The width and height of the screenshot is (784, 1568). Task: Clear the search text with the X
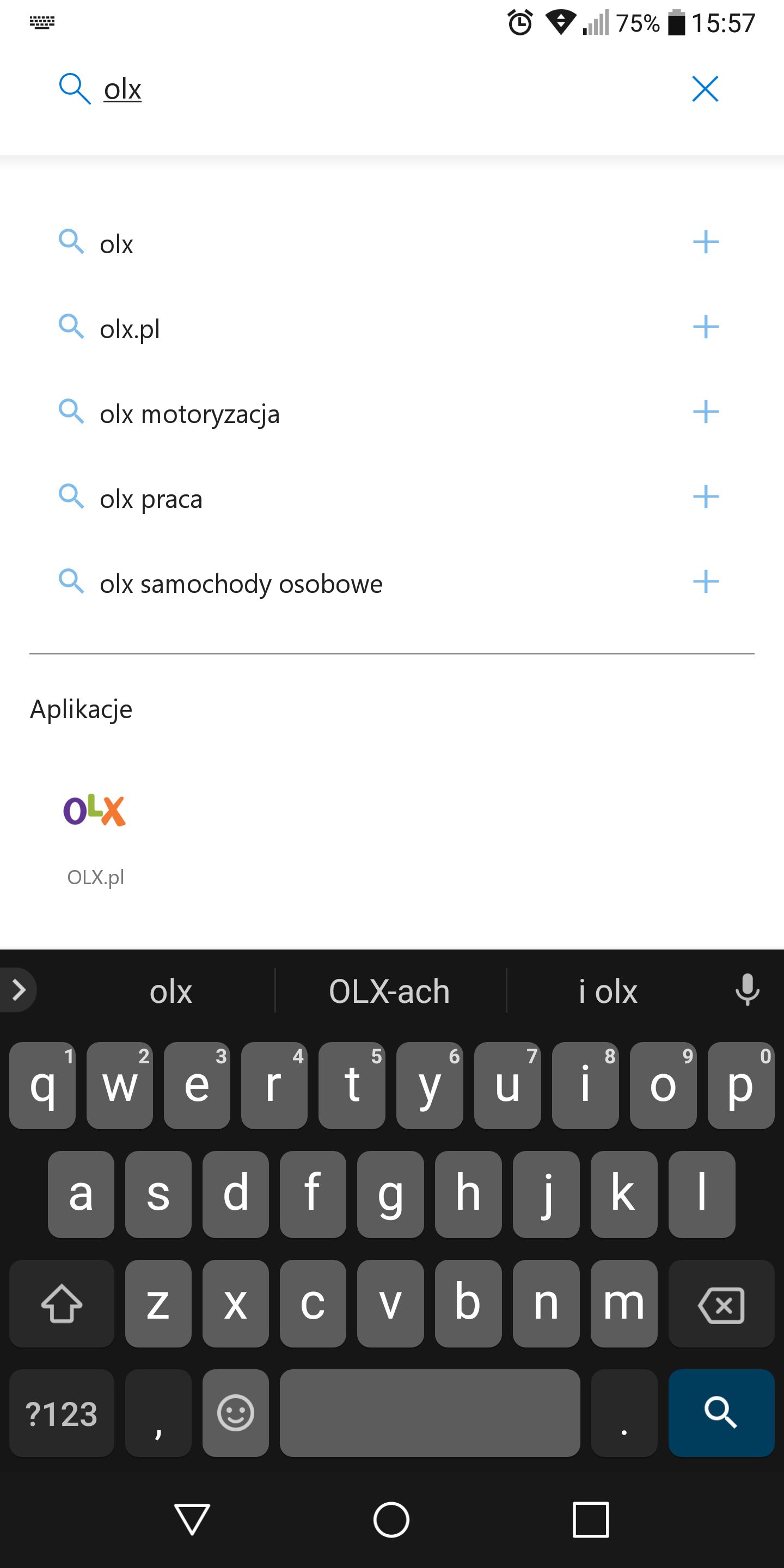point(705,89)
